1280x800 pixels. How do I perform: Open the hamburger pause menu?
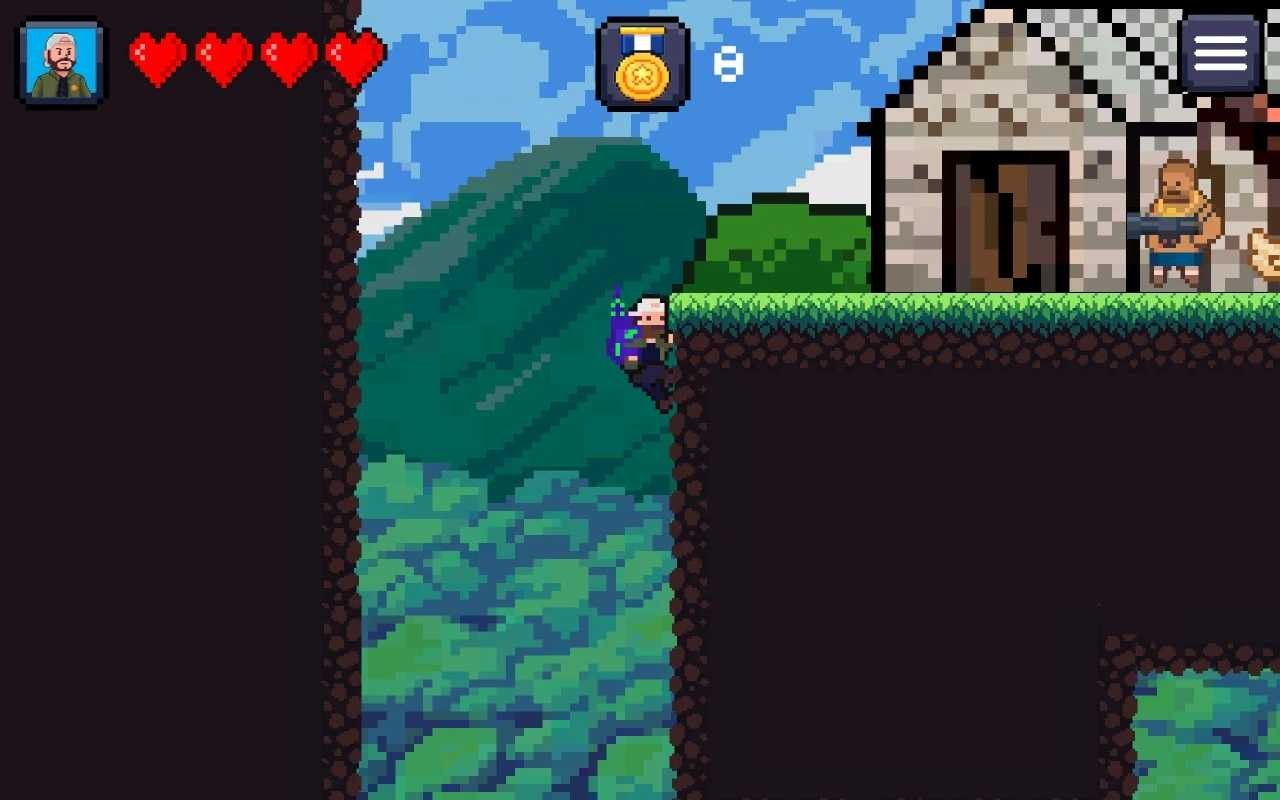coord(1219,54)
